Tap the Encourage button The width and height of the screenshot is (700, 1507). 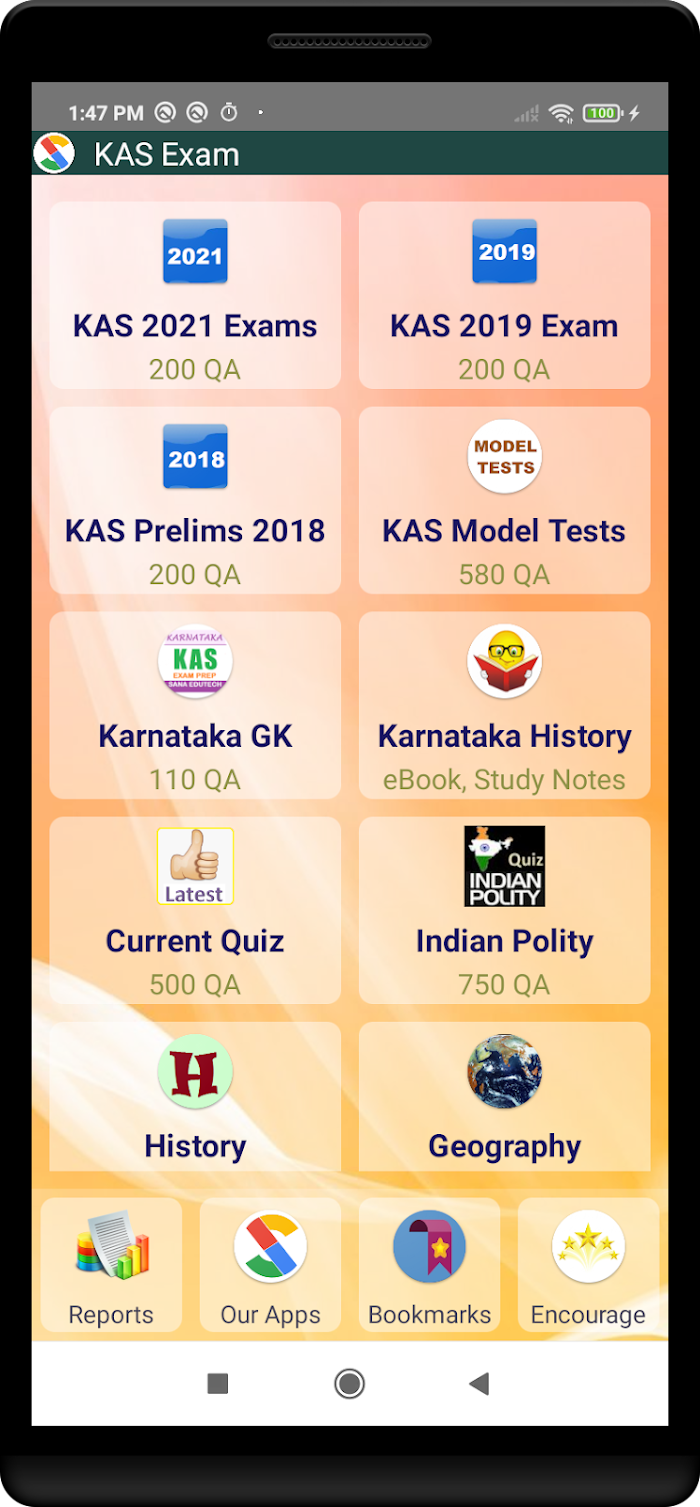tap(588, 1265)
